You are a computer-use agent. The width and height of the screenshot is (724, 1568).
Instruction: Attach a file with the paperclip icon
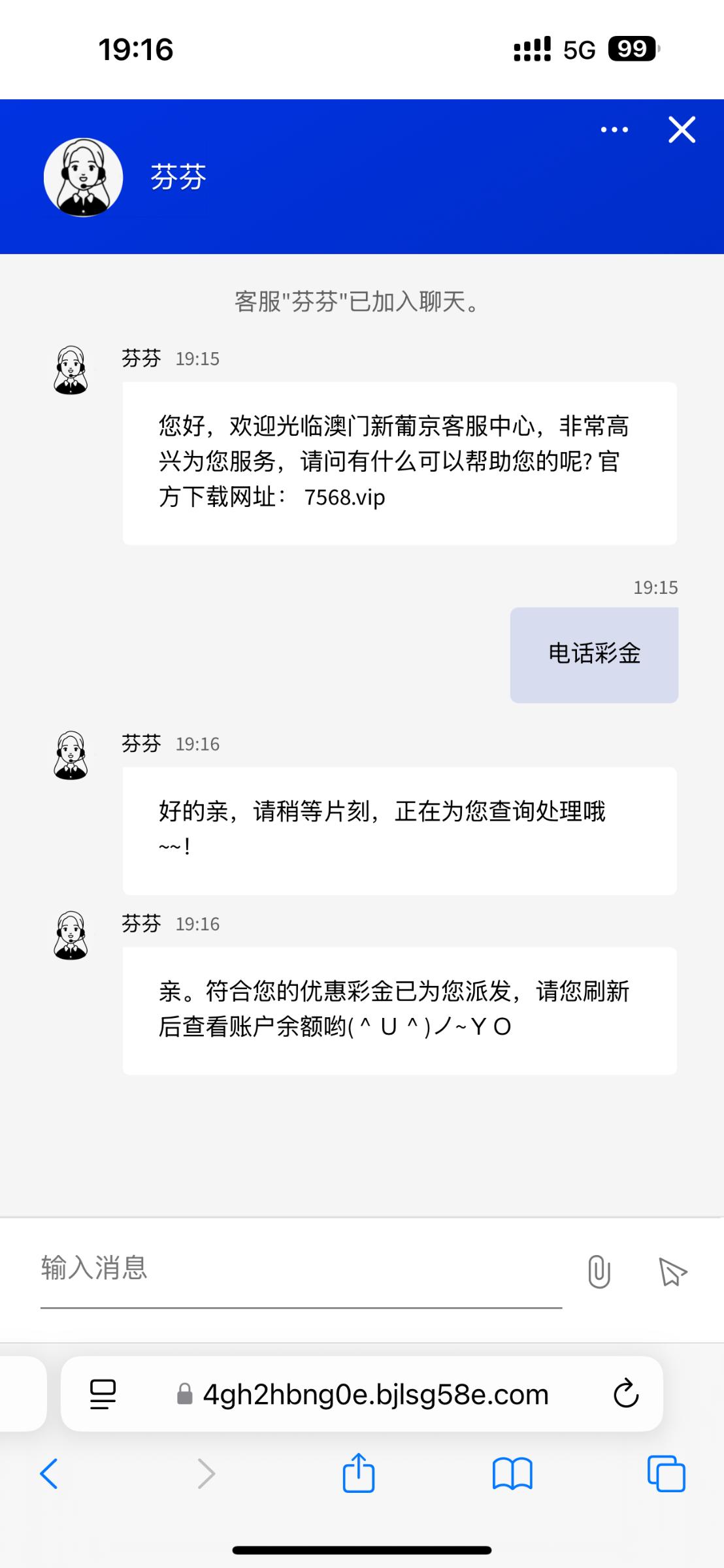pos(599,1271)
